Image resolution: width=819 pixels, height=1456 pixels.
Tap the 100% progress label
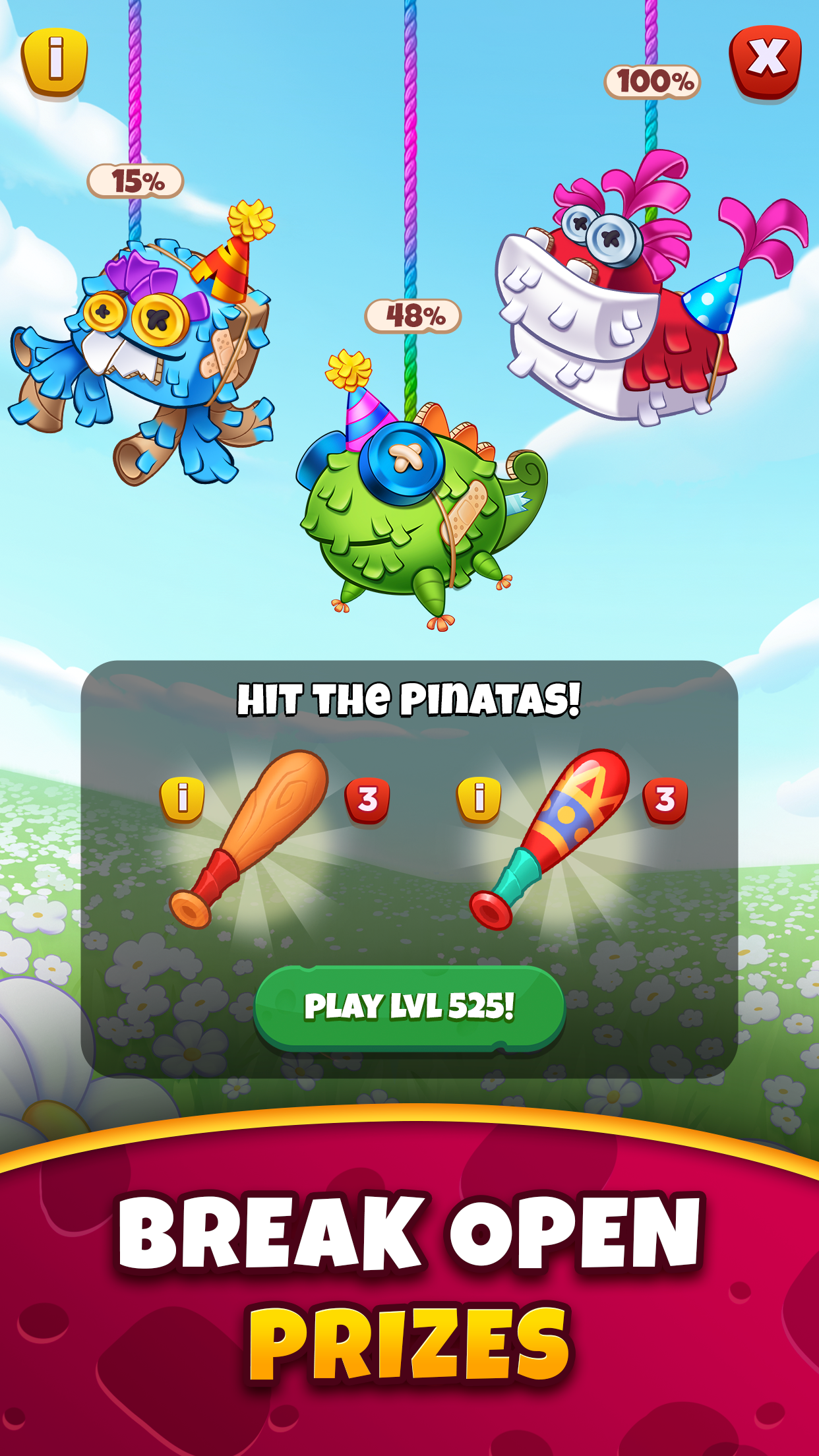(653, 80)
